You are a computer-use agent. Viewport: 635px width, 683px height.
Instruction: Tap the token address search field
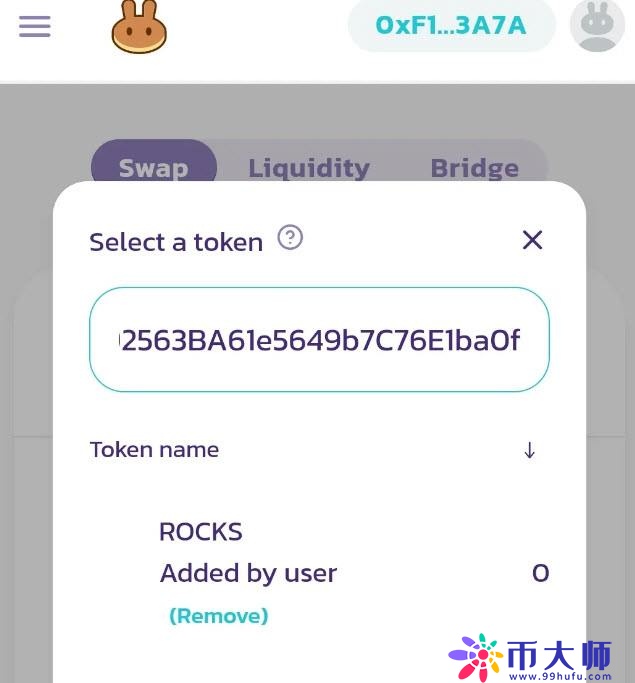pyautogui.click(x=319, y=340)
